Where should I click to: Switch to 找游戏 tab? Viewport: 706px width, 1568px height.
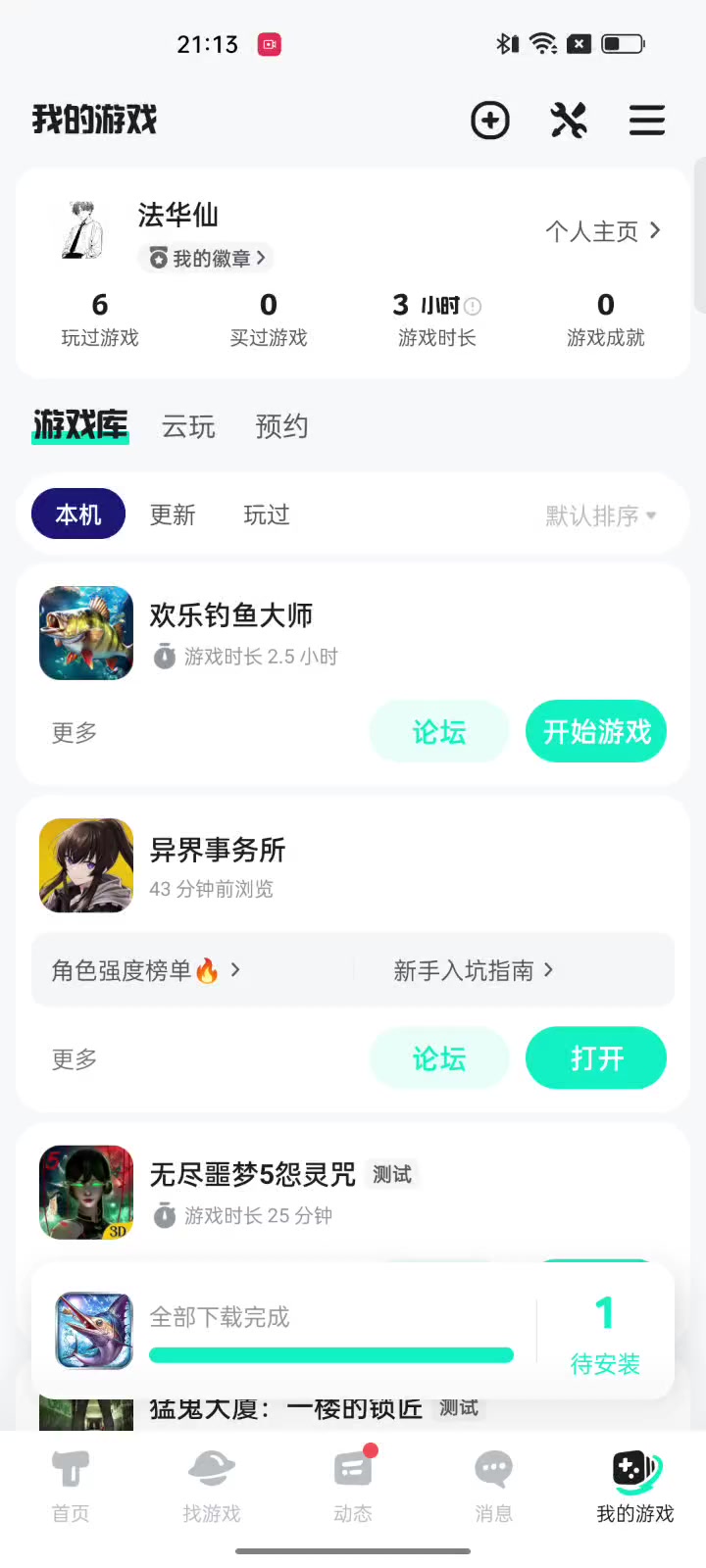coord(212,1486)
